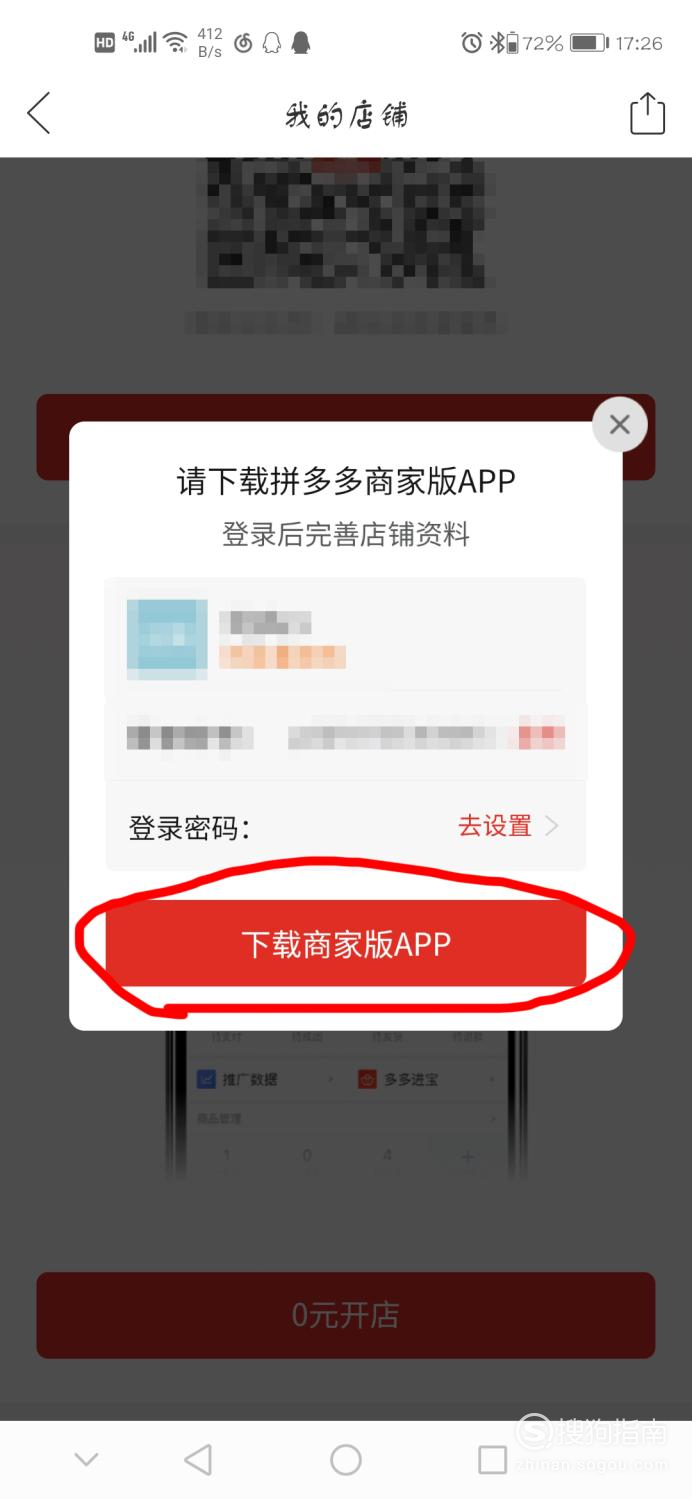Open 去设置 for login password
Viewport: 692px width, 1499px height.
click(x=507, y=826)
